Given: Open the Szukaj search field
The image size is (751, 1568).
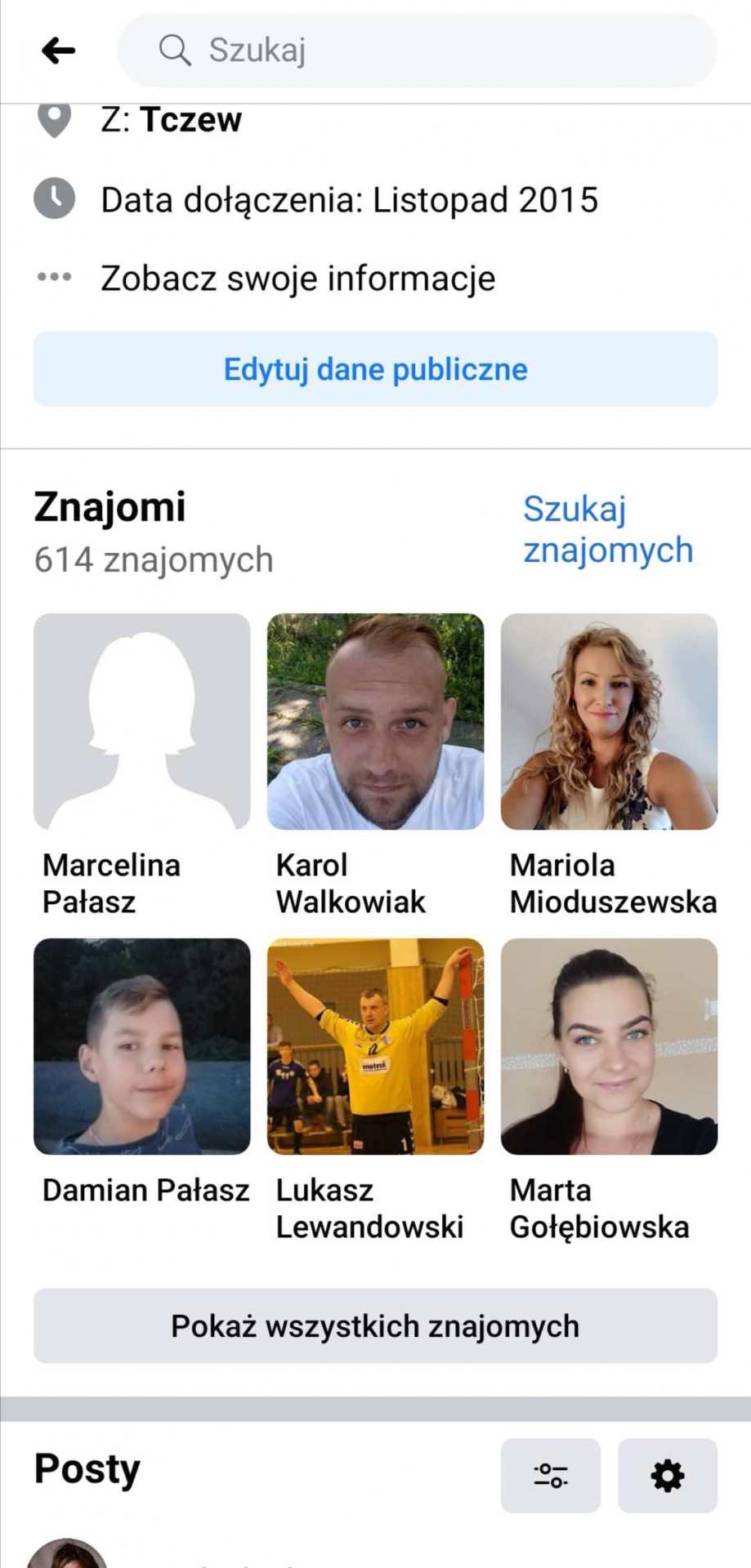Looking at the screenshot, I should click(417, 51).
